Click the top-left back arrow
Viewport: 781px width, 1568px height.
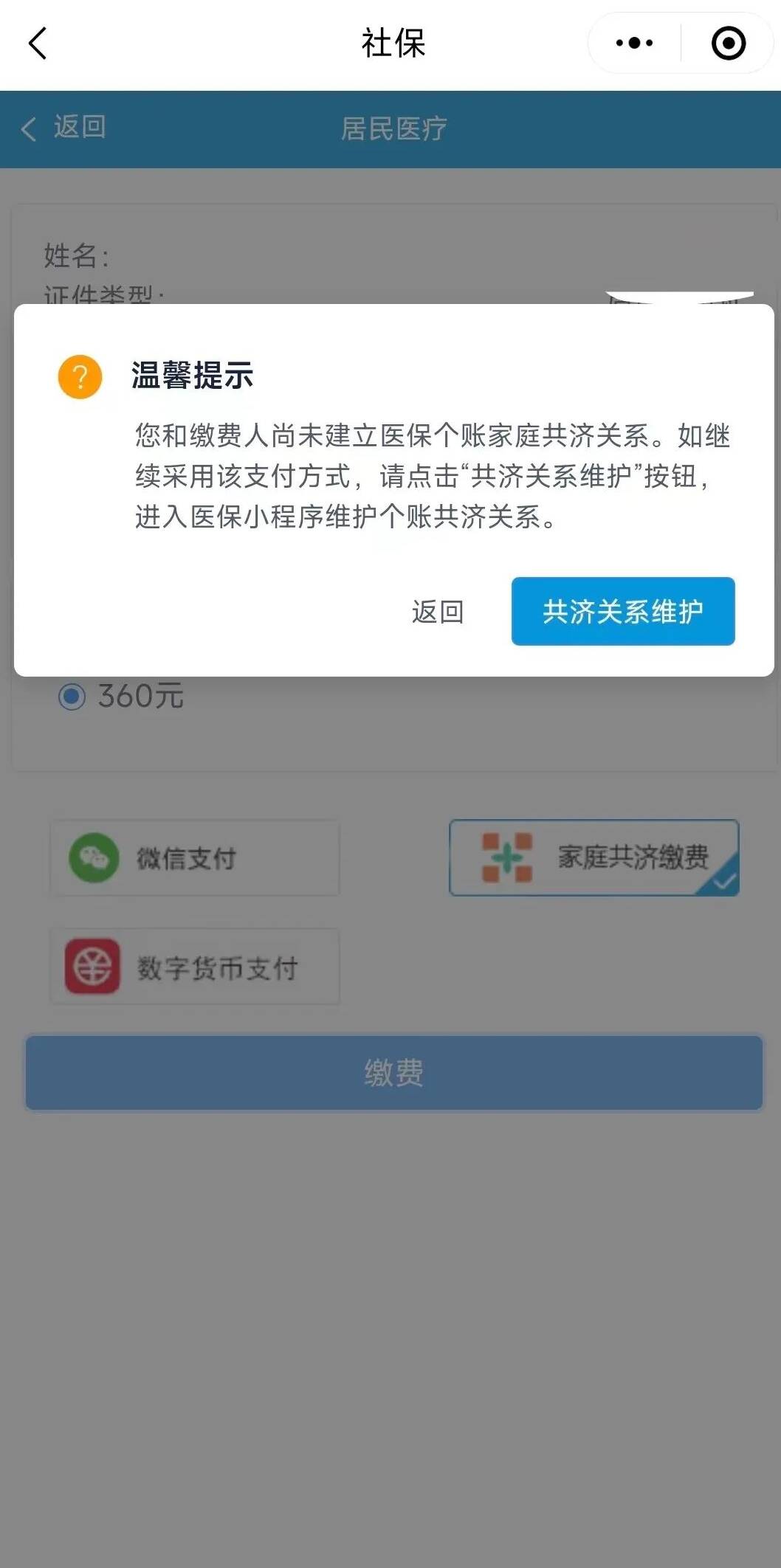[x=37, y=43]
